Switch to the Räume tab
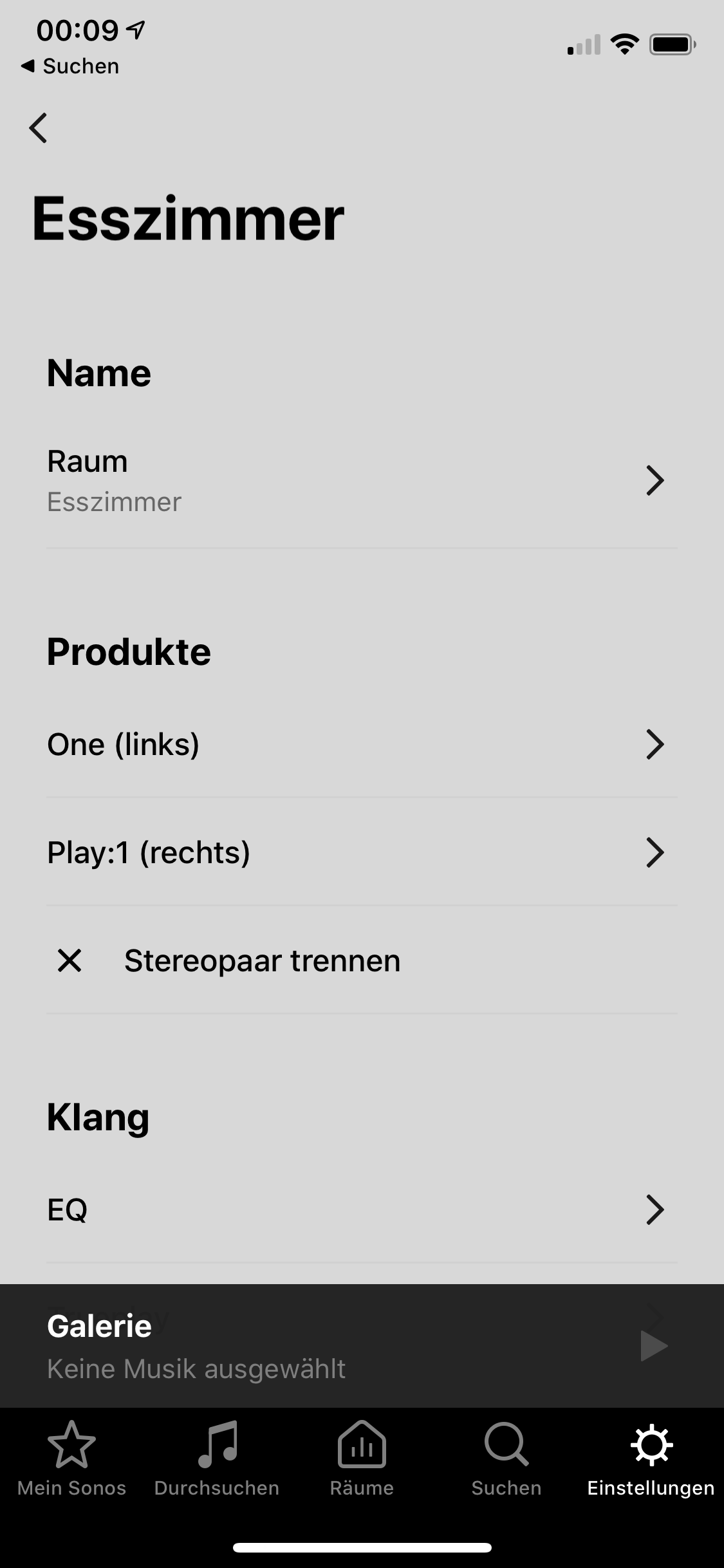Screen dimensions: 724x1568 coord(362,1459)
